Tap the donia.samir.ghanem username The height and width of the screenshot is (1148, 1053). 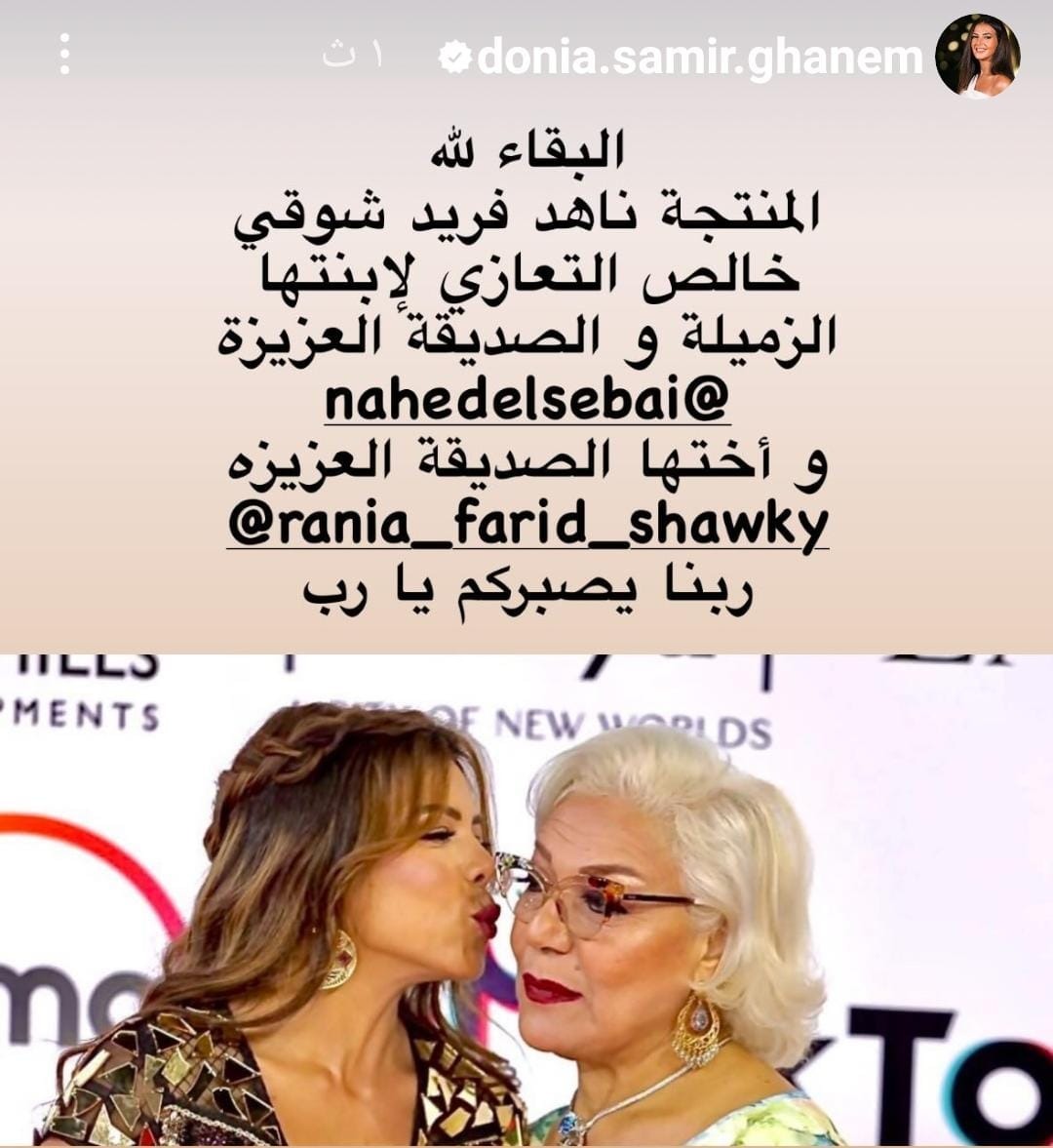click(x=699, y=59)
